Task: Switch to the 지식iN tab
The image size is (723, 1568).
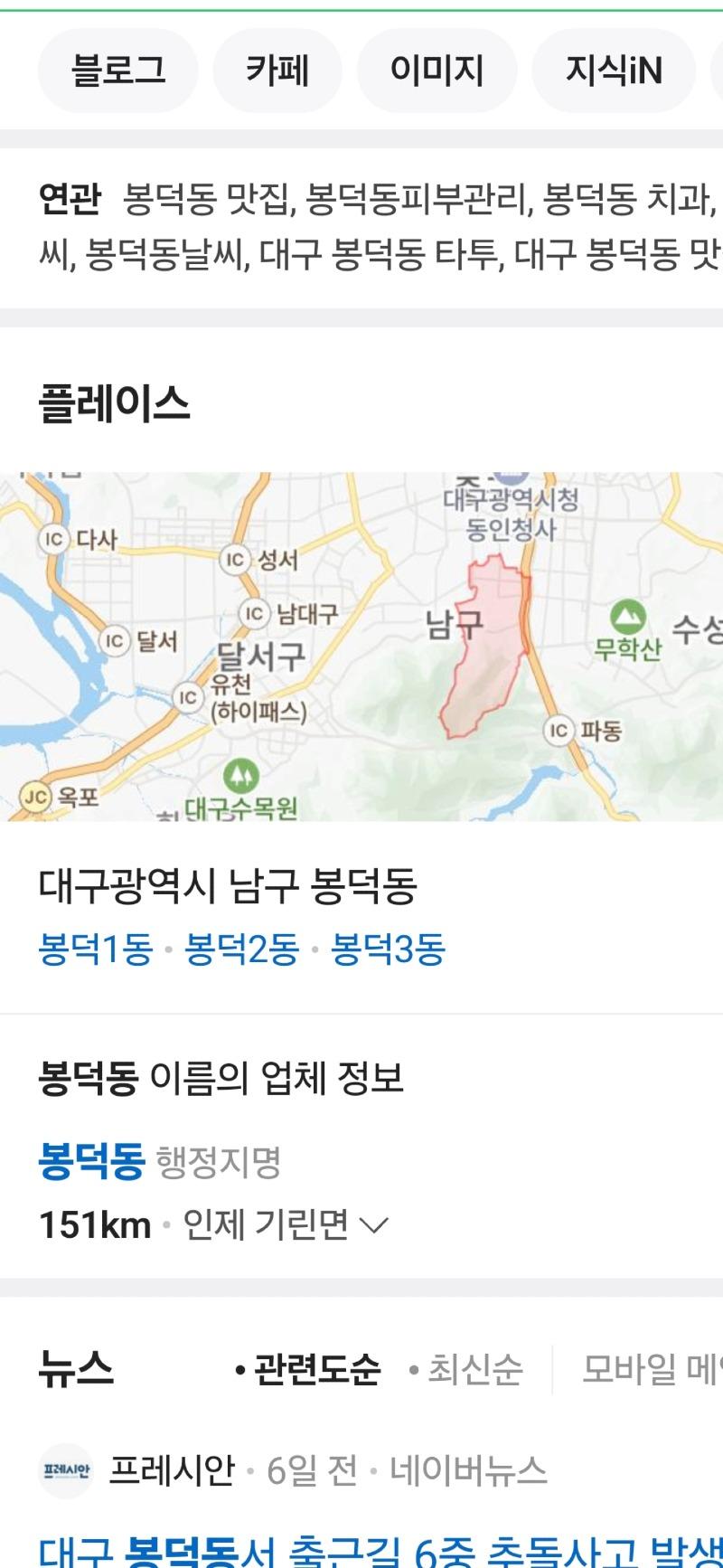Action: coord(614,71)
